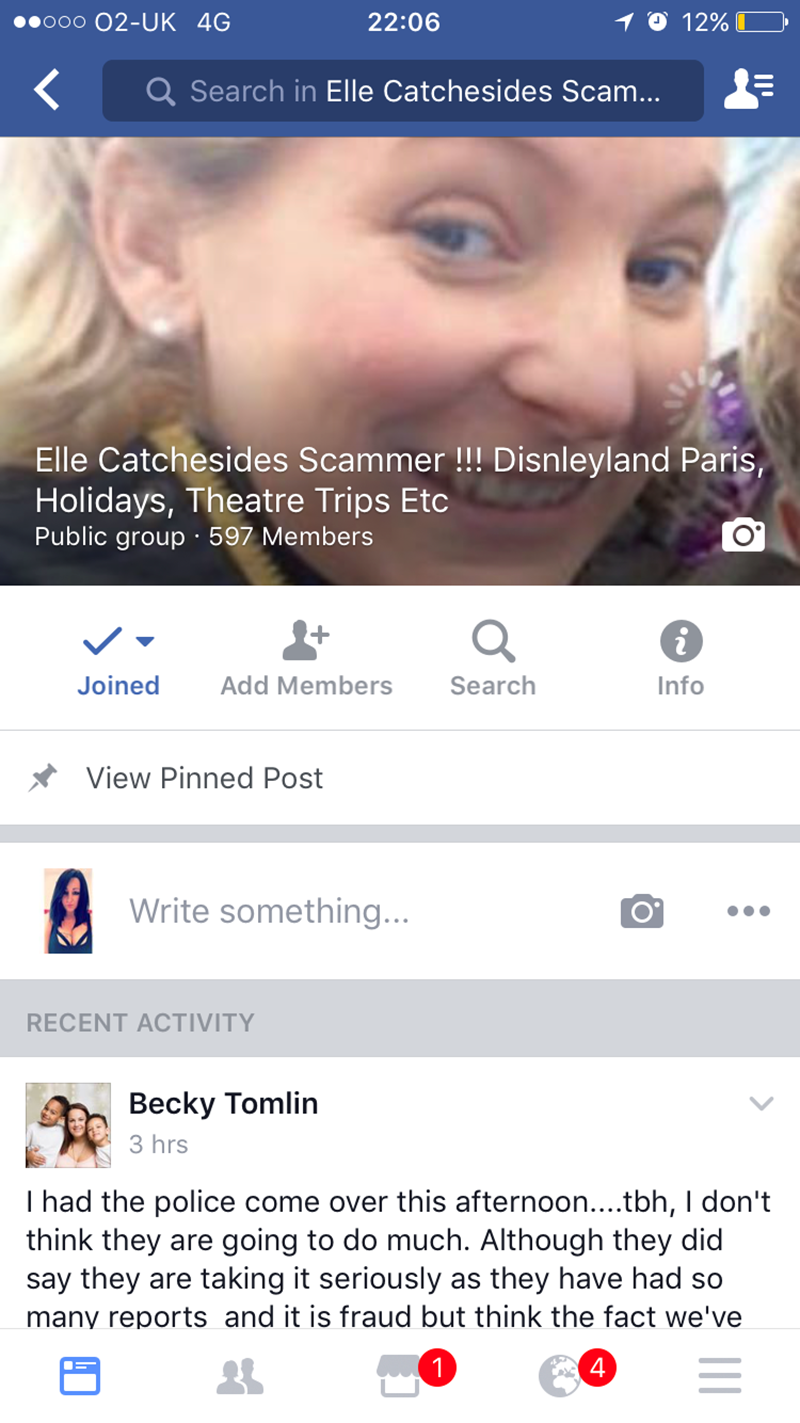Open the friends list icon in header
800x1423 pixels.
(750, 91)
